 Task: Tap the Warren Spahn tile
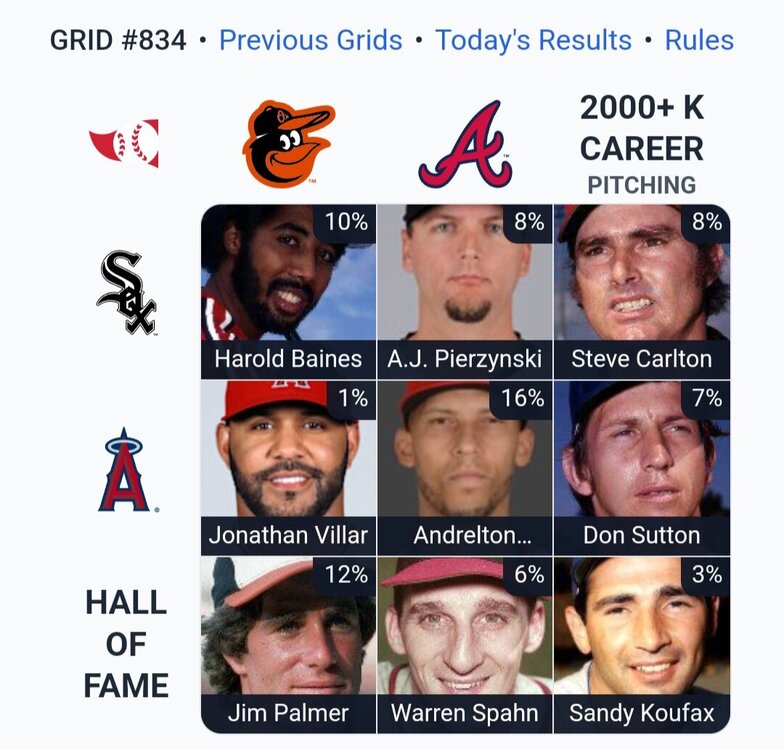(x=465, y=643)
